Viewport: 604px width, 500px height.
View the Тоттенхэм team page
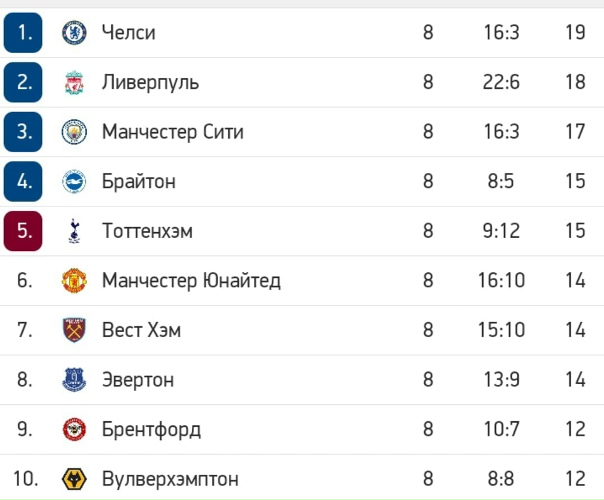click(147, 231)
